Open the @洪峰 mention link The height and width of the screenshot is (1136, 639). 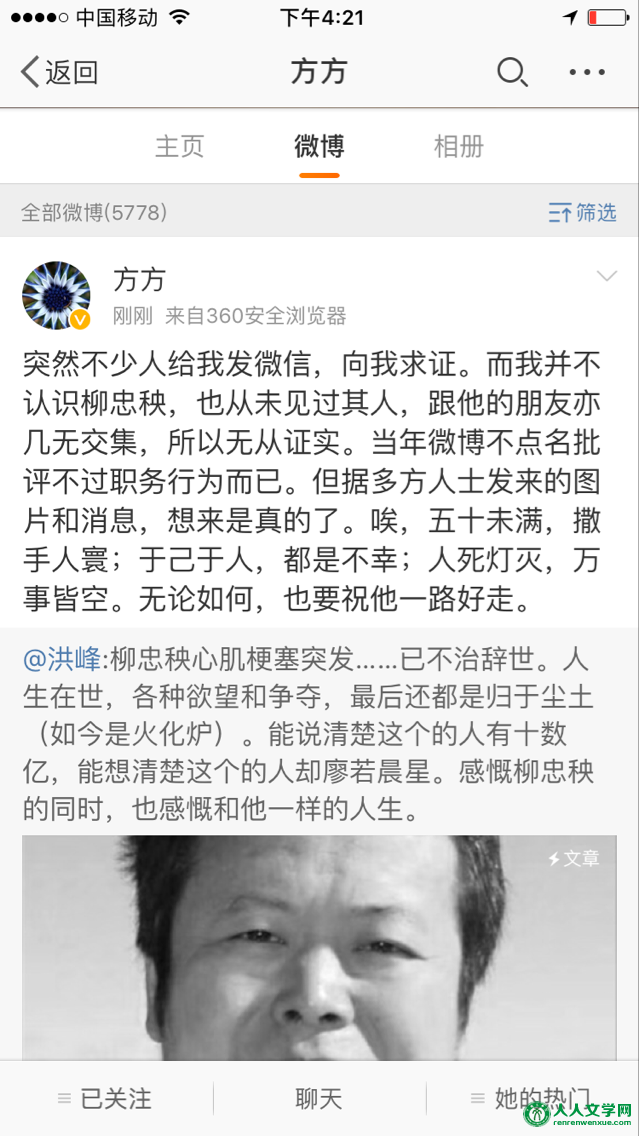[x=62, y=659]
